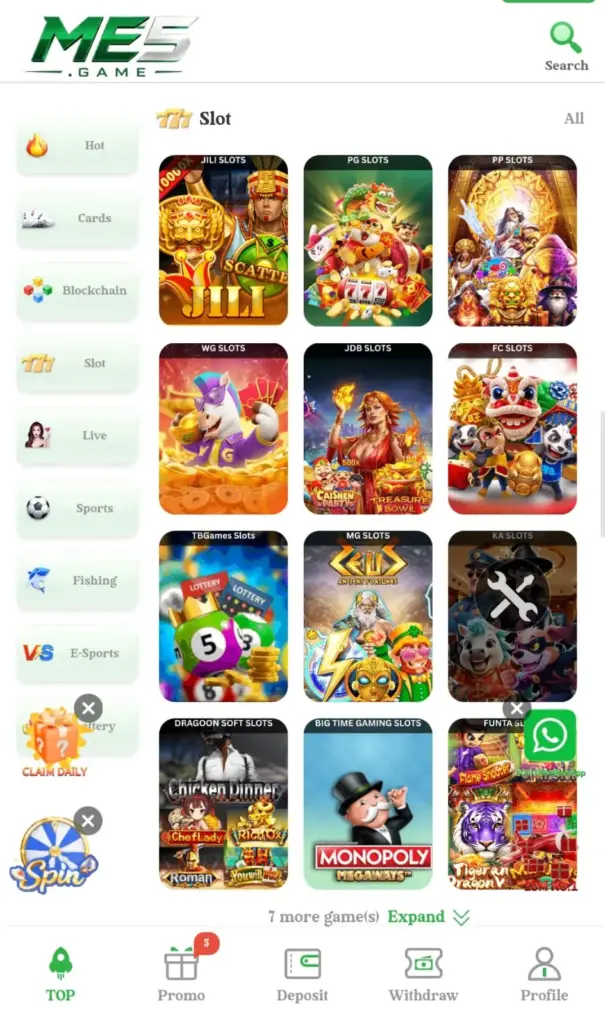Open the Blockchain category
Viewport: 605px width, 1024px height.
(77, 291)
